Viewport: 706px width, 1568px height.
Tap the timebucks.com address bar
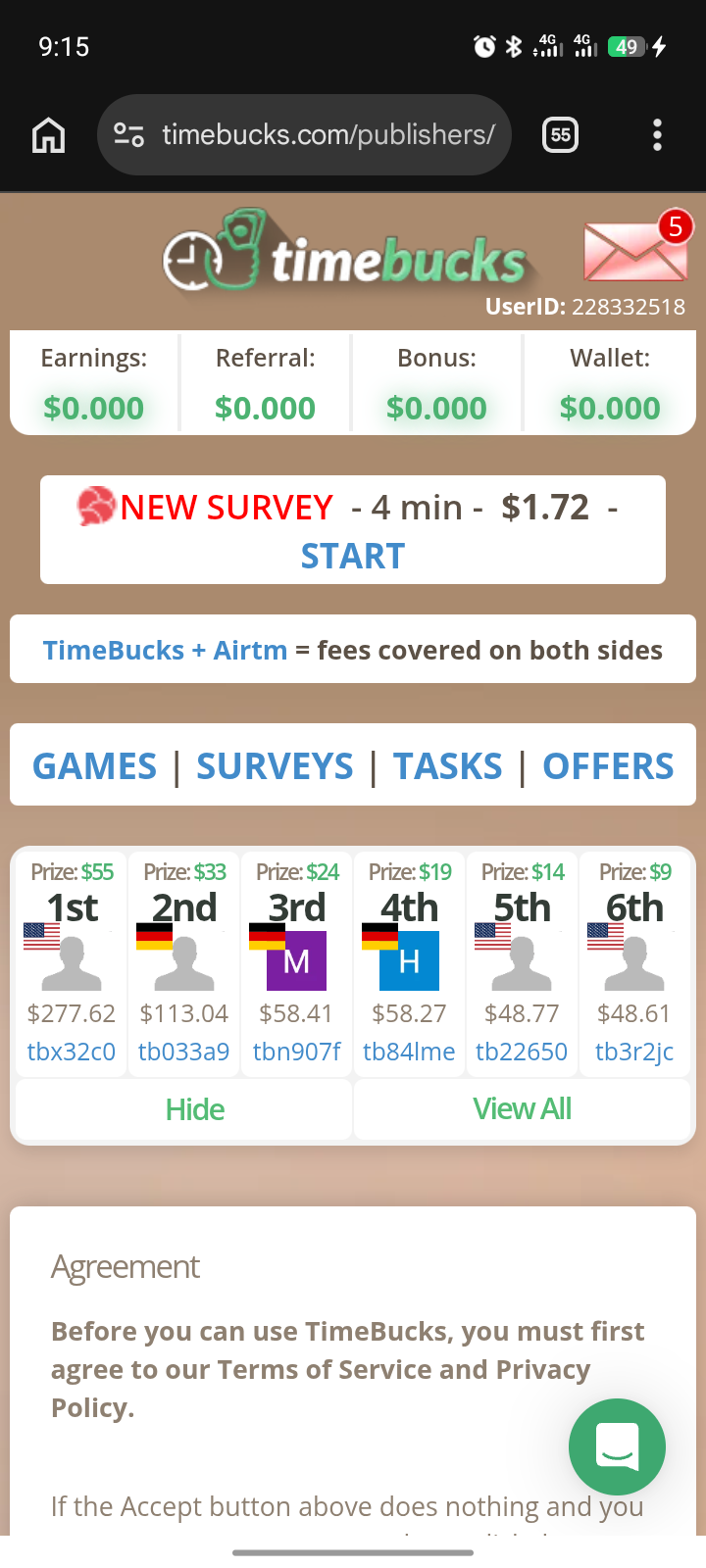(305, 135)
